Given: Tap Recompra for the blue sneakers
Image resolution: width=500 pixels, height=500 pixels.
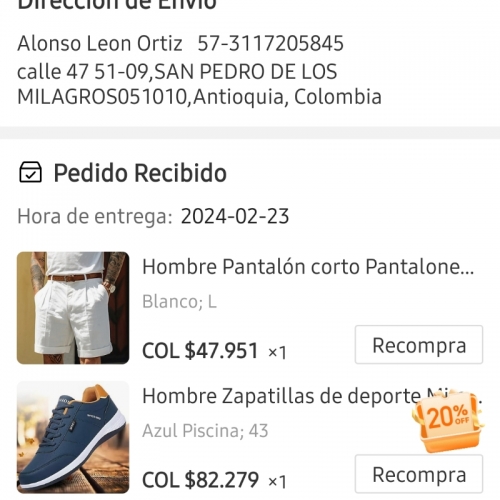Looking at the screenshot, I should click(x=419, y=474).
